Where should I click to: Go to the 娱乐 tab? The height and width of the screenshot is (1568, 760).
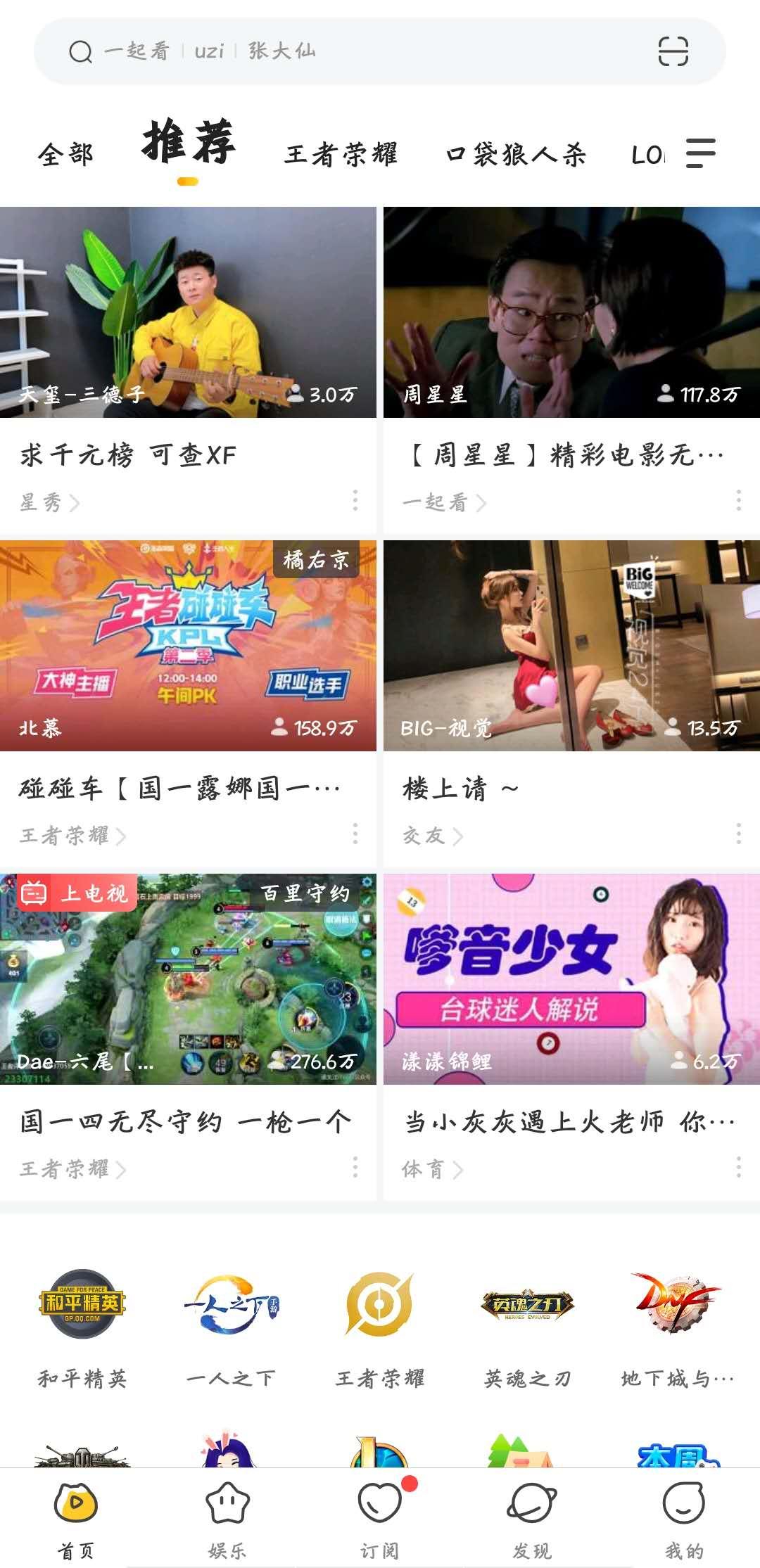click(227, 1518)
